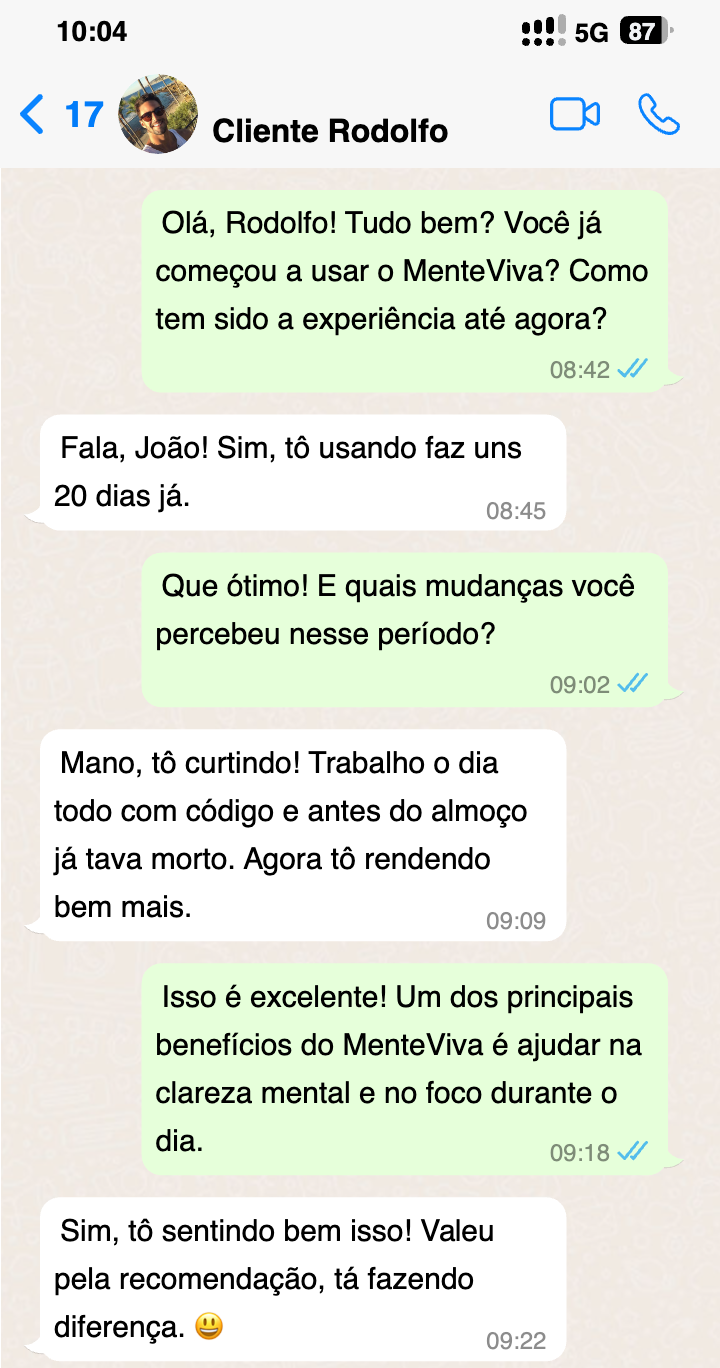Select the message starting with 'Olá, Rodolfo!'

400,270
